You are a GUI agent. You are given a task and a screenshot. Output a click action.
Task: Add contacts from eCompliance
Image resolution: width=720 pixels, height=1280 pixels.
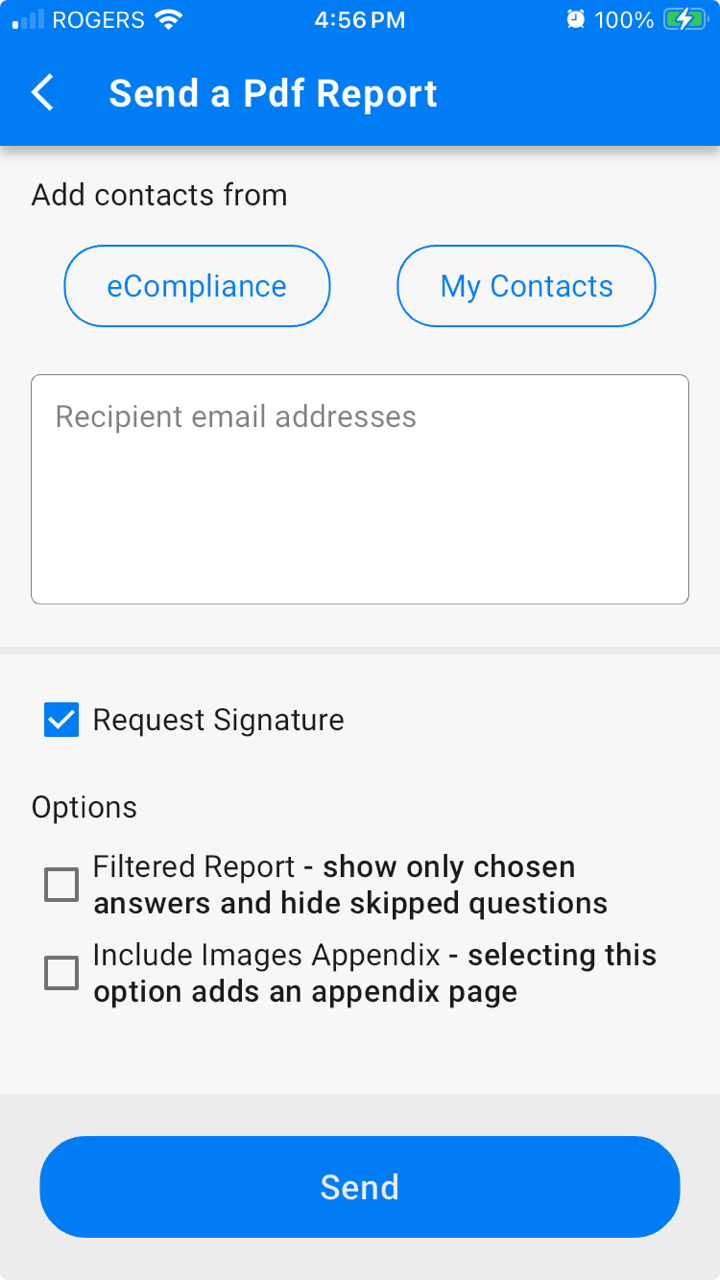click(197, 286)
